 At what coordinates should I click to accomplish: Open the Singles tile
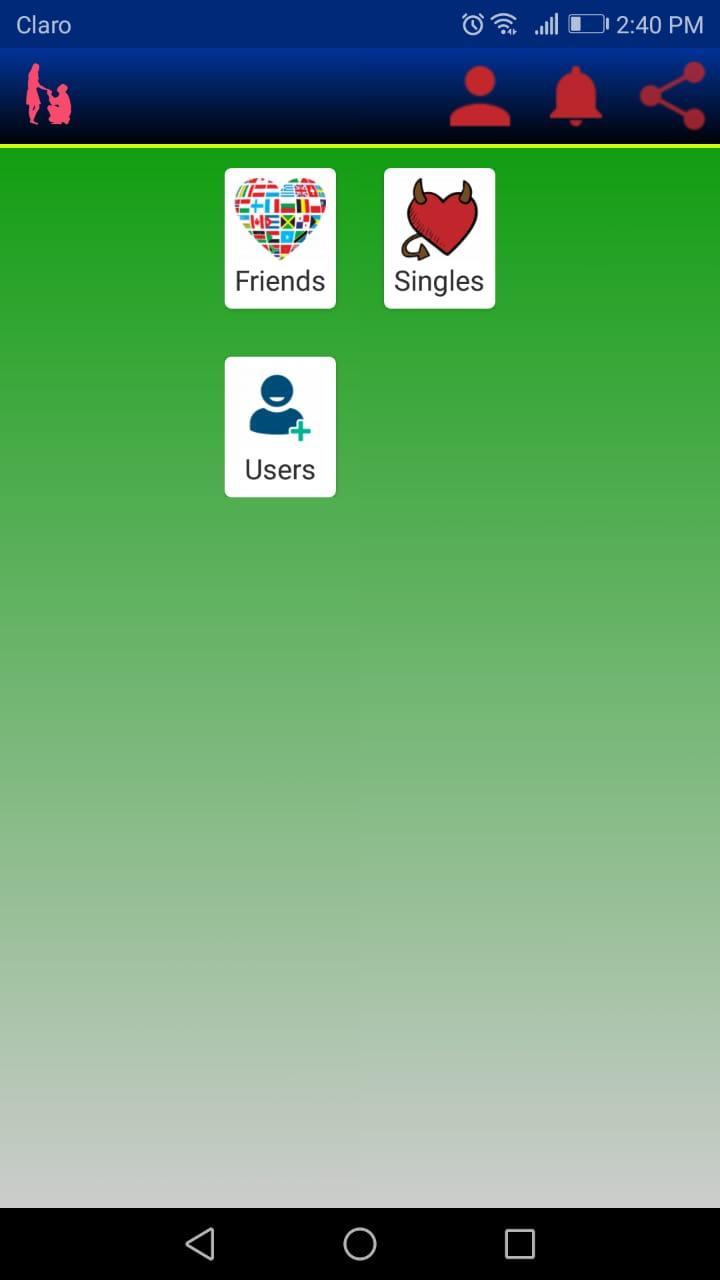coord(439,238)
